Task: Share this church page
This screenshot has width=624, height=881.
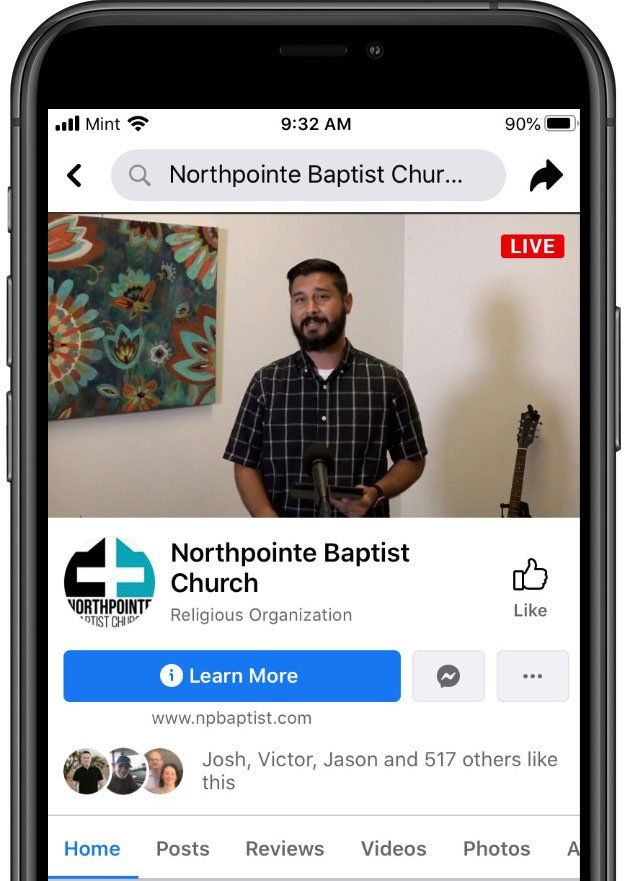Action: click(546, 177)
